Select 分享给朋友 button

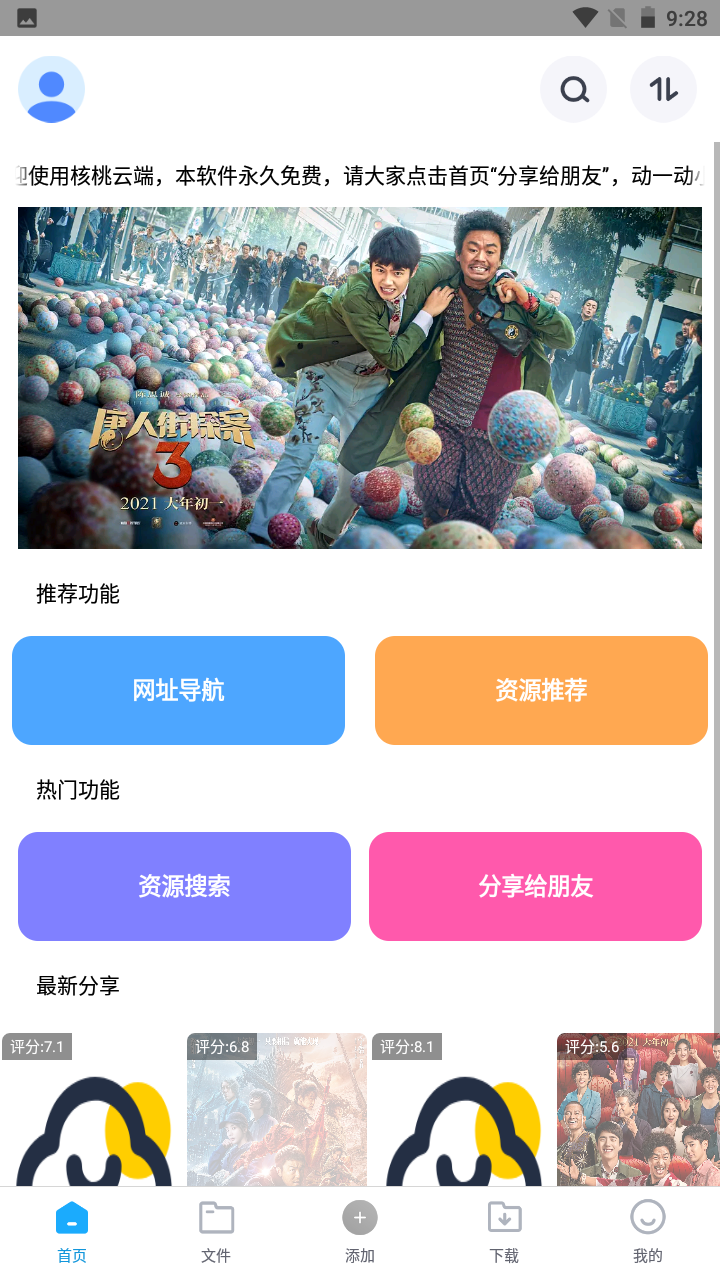[x=535, y=886]
